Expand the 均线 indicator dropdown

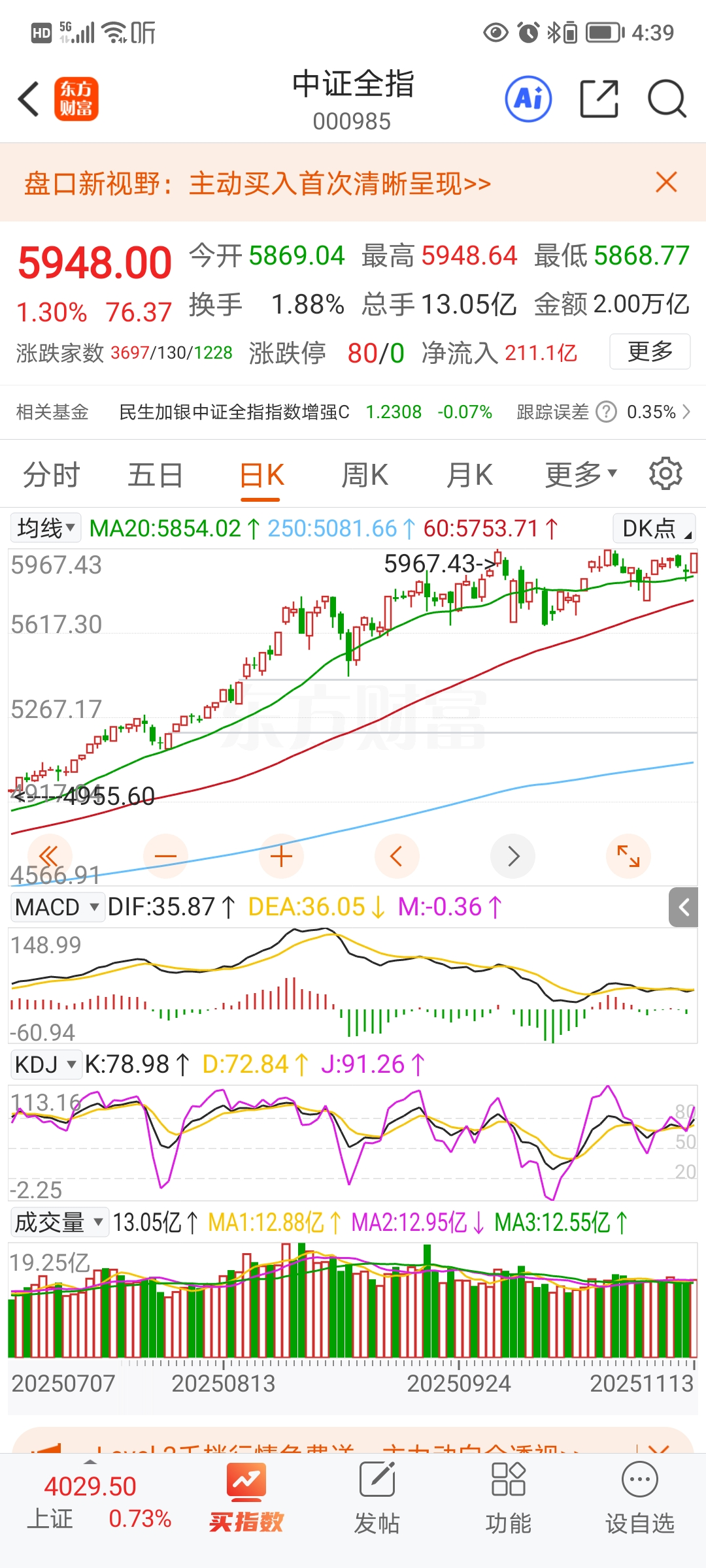(46, 528)
